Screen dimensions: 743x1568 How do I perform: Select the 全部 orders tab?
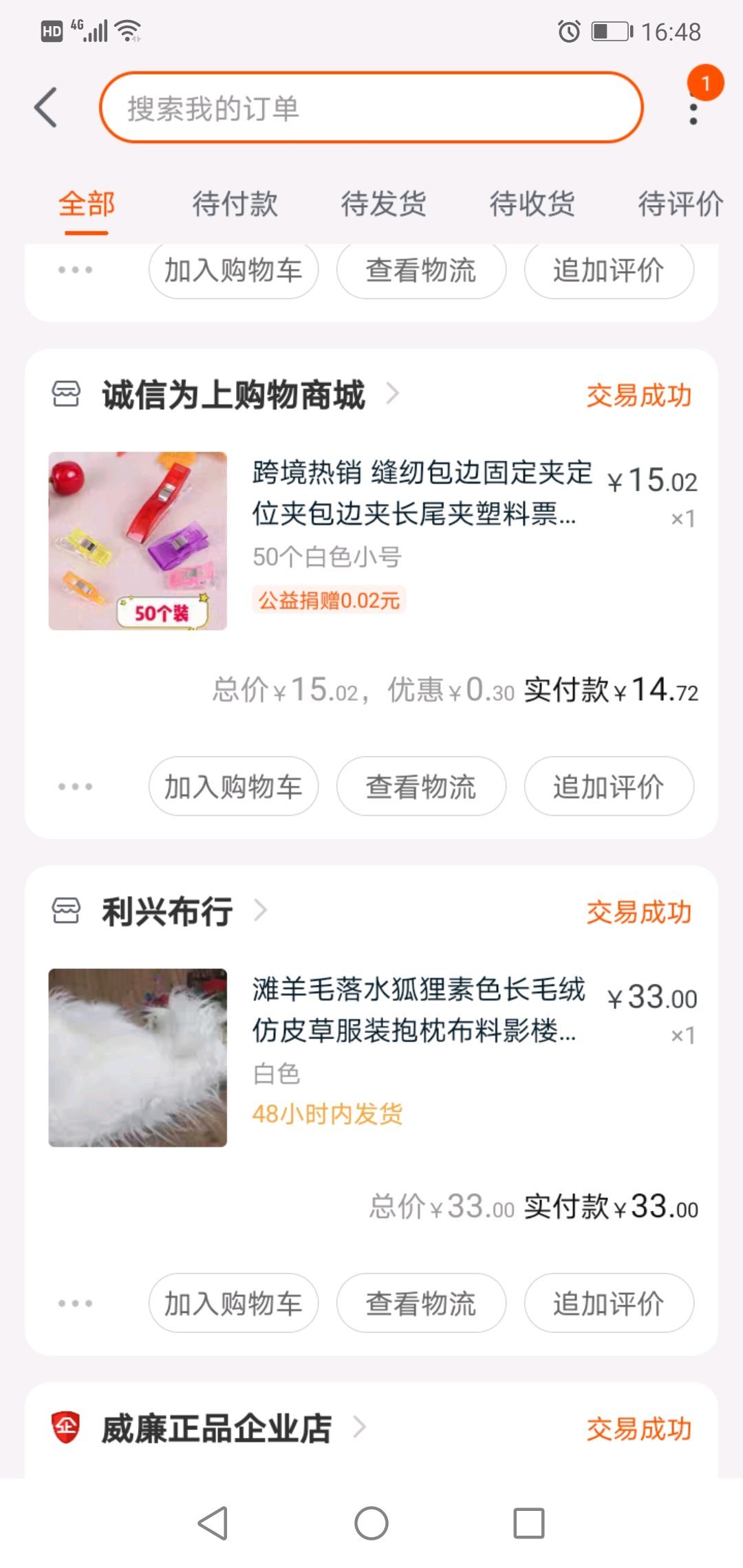87,204
